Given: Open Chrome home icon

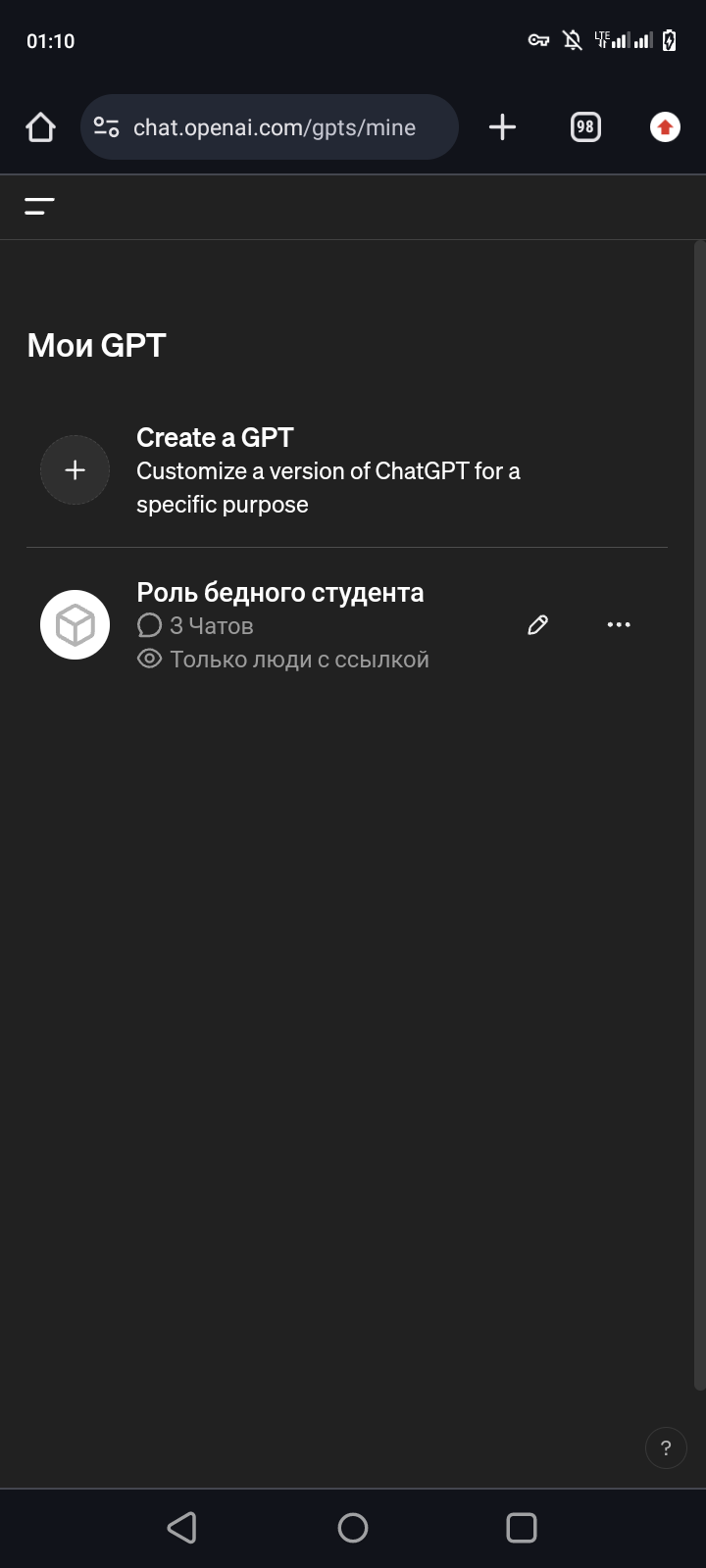Looking at the screenshot, I should pyautogui.click(x=39, y=126).
